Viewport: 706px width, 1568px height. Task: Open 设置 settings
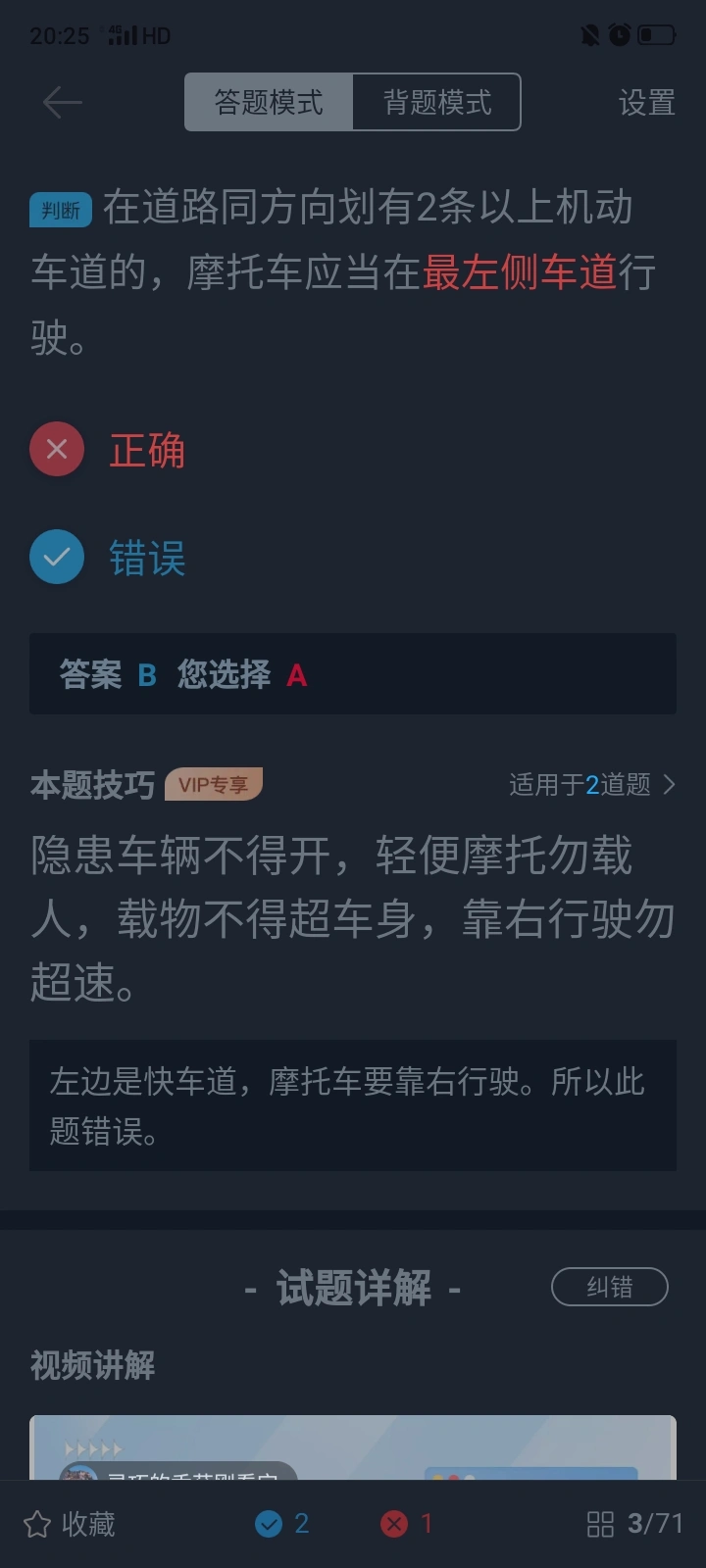[x=646, y=102]
